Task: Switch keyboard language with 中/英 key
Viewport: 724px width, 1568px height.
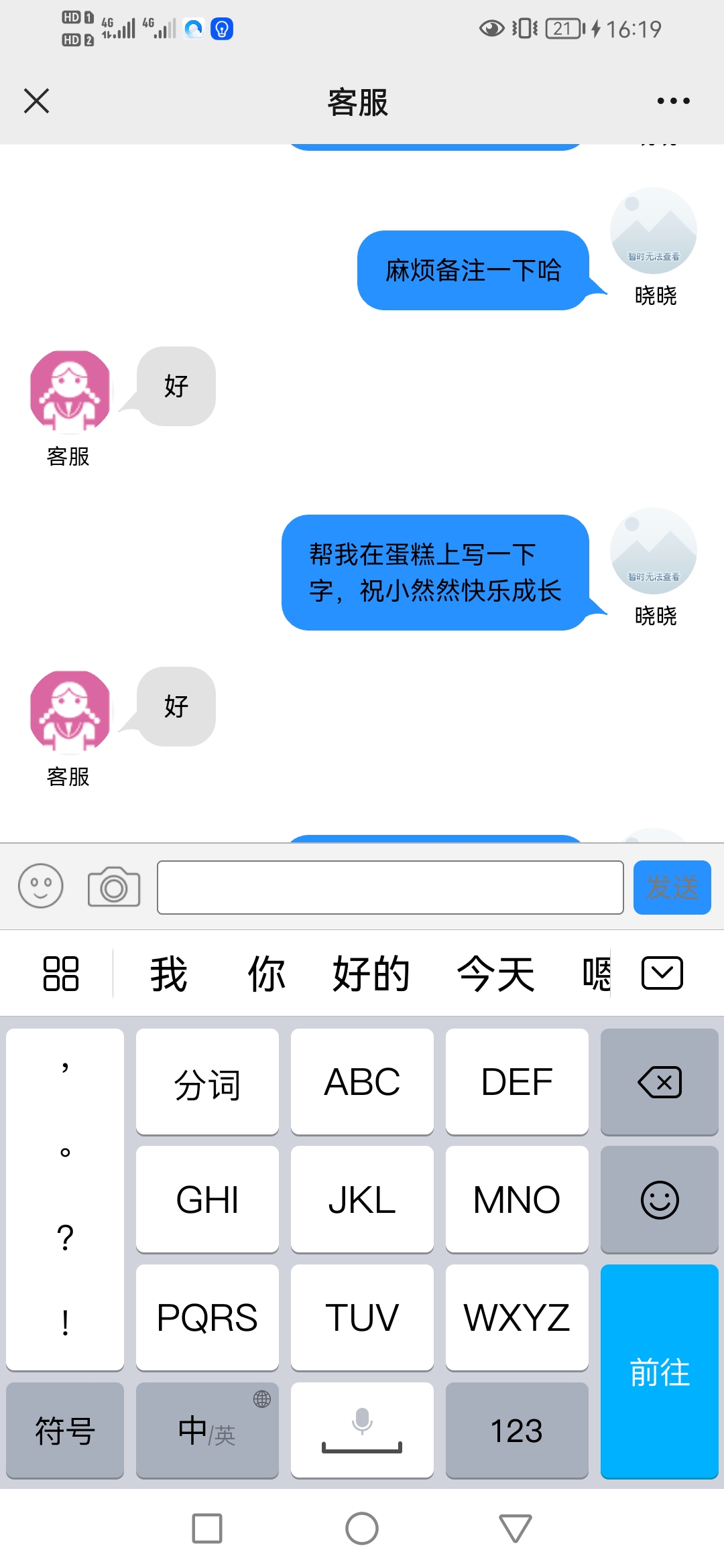Action: [x=207, y=1430]
